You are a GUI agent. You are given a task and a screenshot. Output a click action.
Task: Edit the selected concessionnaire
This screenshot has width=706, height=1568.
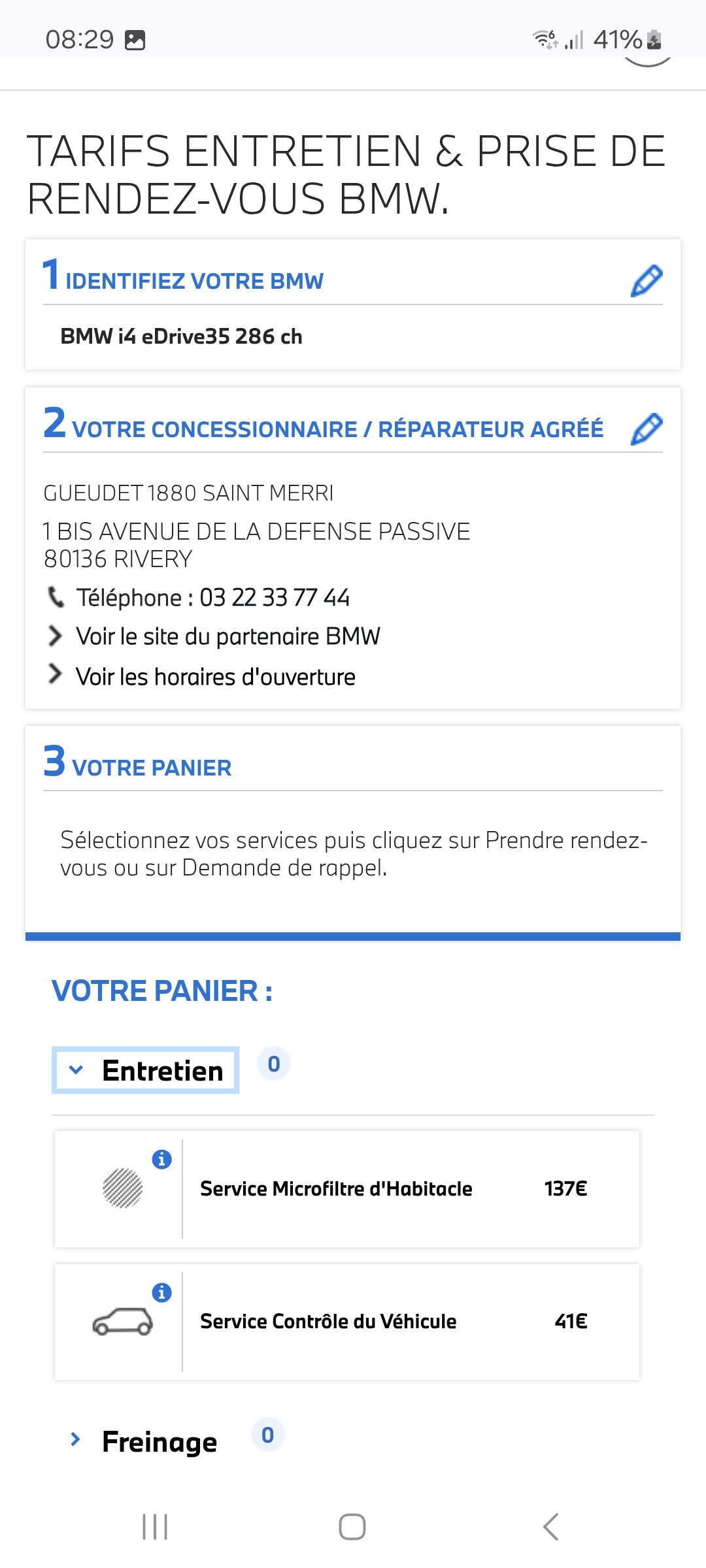pyautogui.click(x=647, y=429)
